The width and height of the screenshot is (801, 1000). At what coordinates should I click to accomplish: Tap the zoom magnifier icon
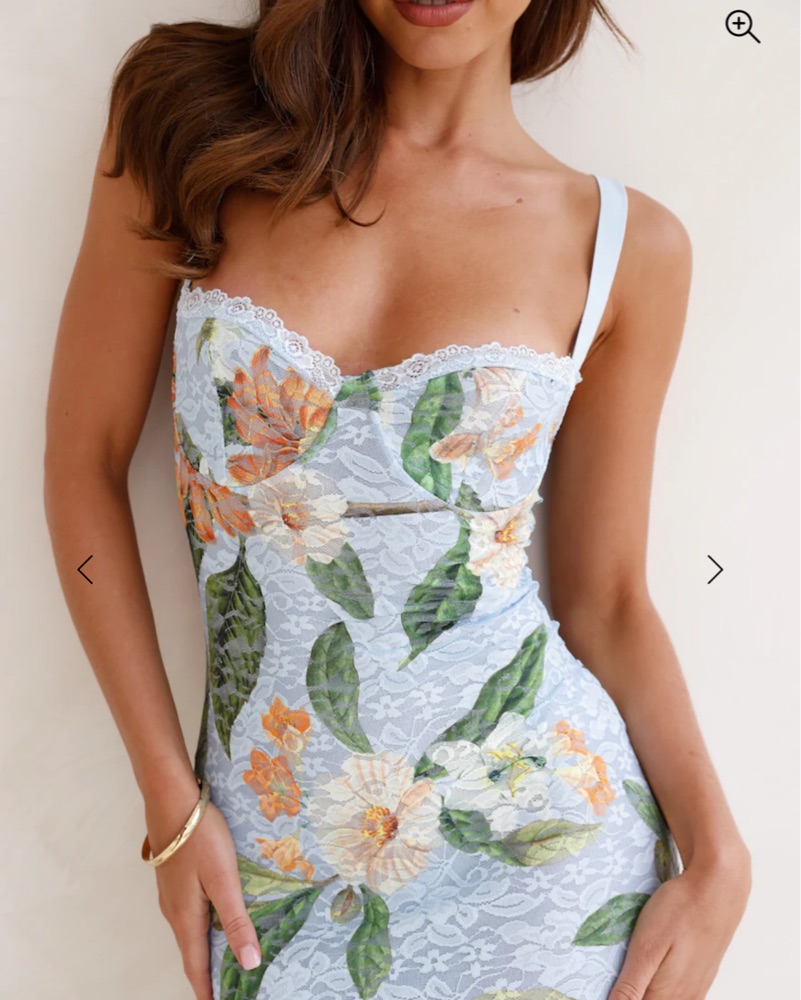(x=742, y=26)
